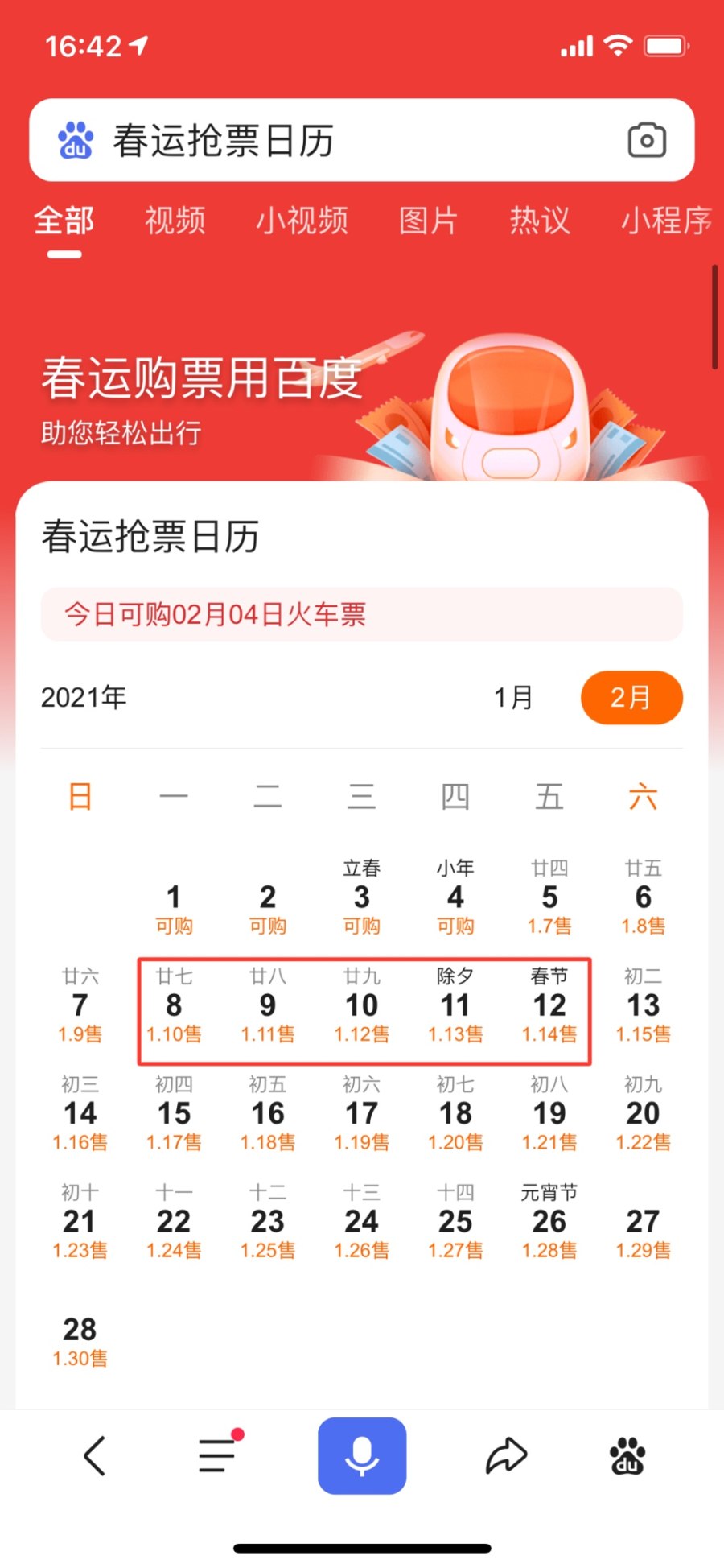
Task: Start voice search with the microphone
Action: (362, 1456)
